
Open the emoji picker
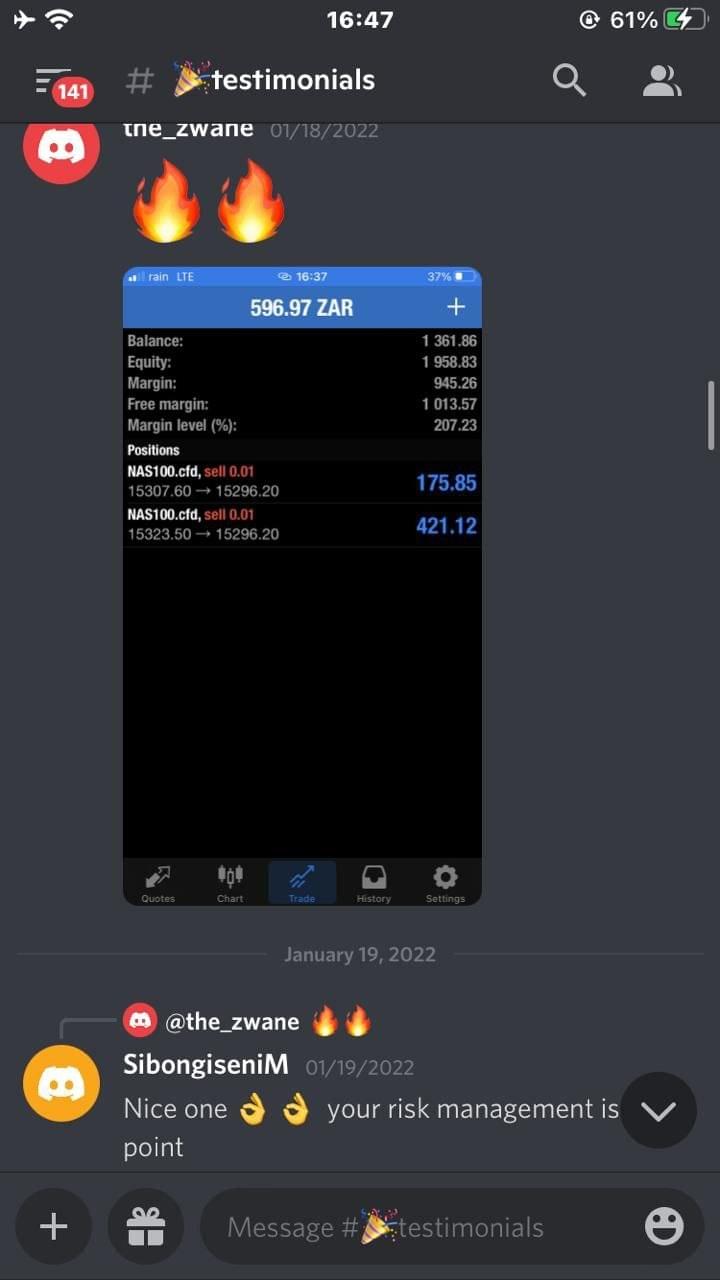pyautogui.click(x=664, y=1226)
